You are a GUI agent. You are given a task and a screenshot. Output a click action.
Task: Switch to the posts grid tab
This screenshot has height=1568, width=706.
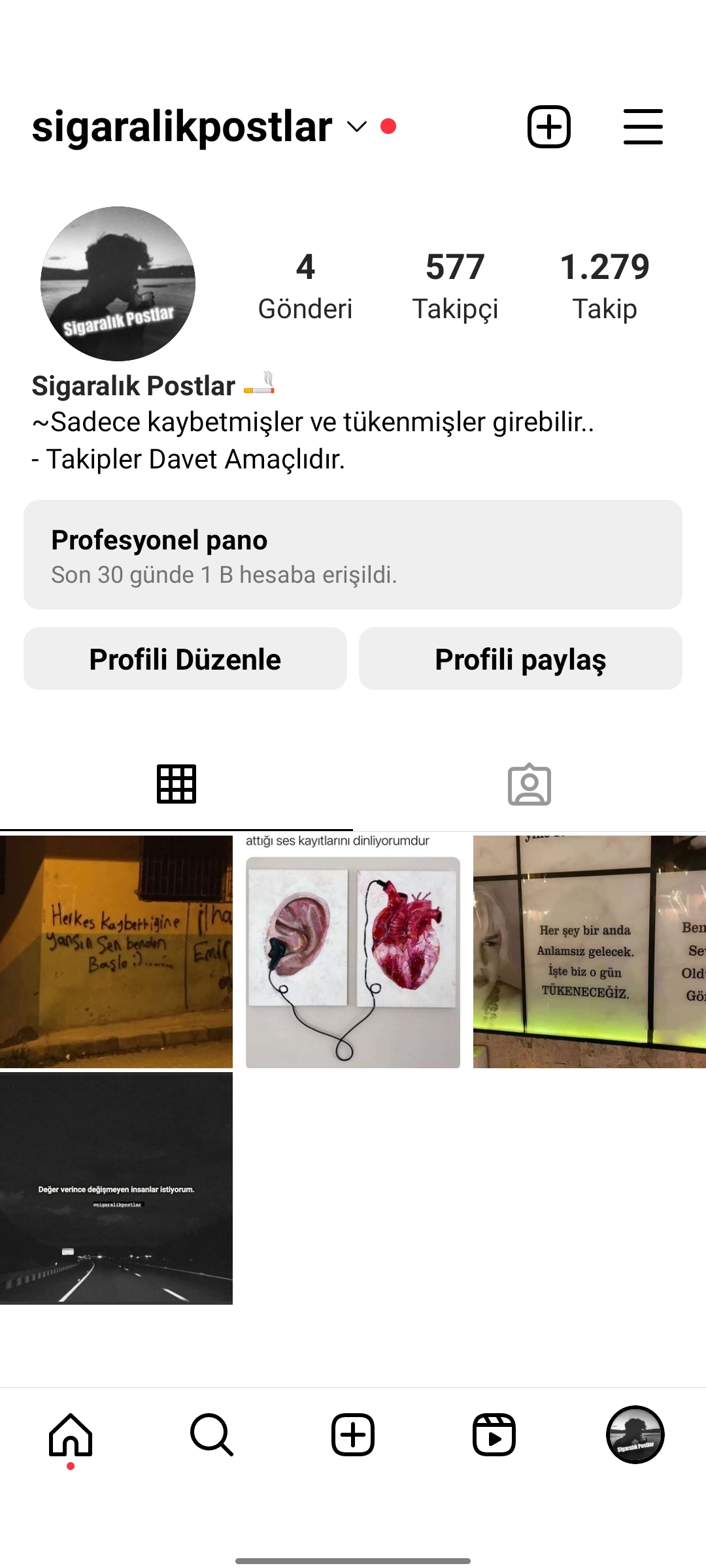coord(176,784)
